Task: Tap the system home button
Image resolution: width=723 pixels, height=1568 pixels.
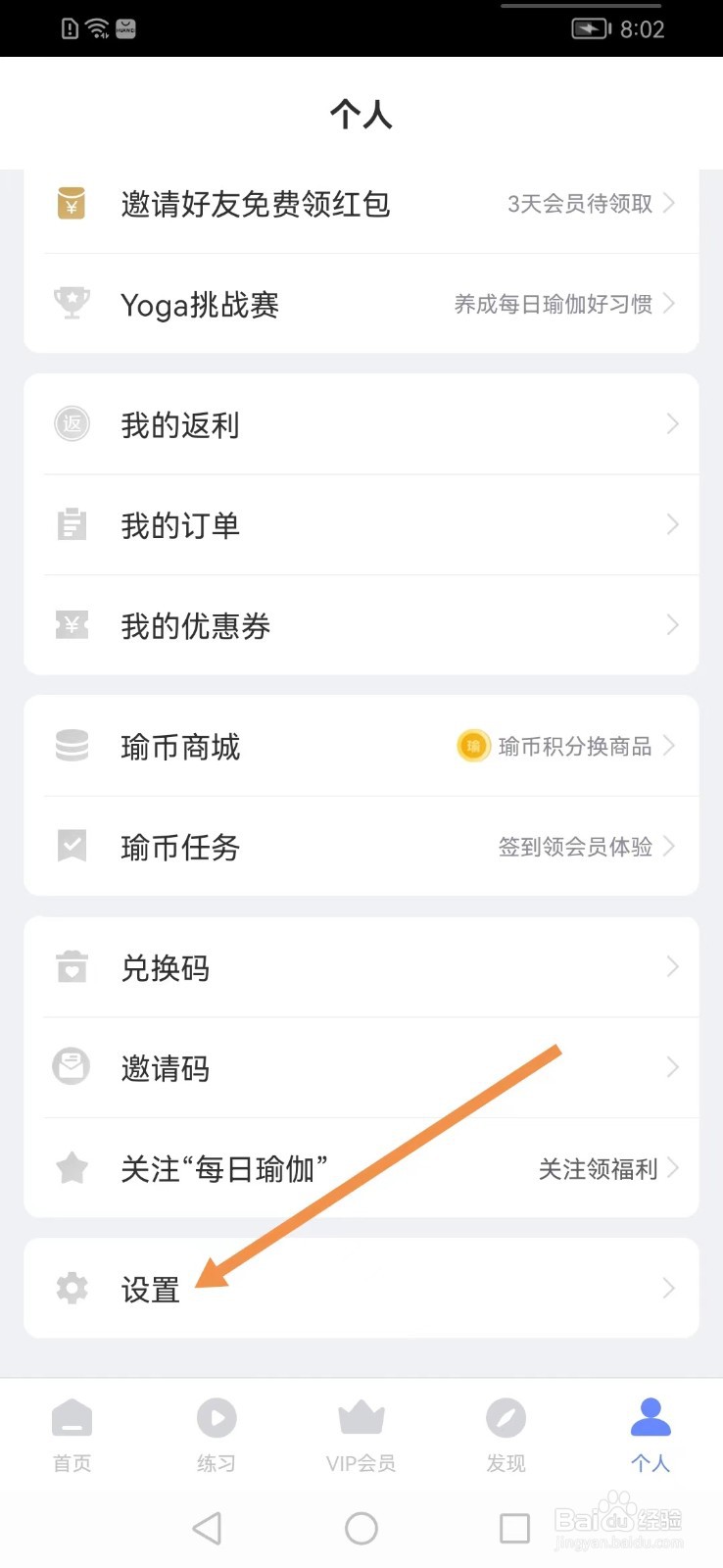Action: 361,1528
